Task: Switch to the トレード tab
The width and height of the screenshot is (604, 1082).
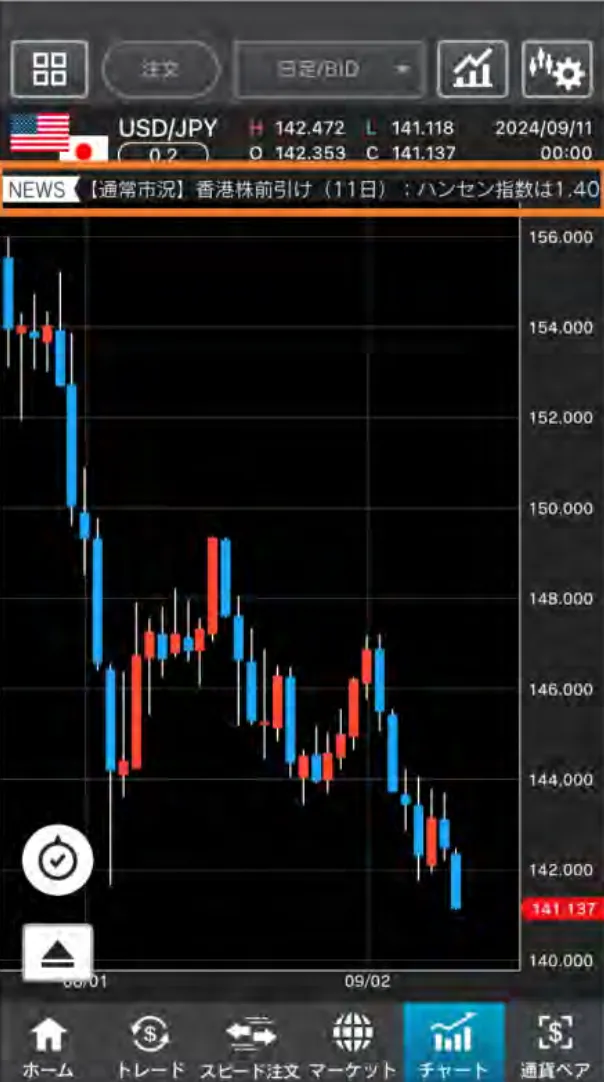Action: click(151, 1043)
